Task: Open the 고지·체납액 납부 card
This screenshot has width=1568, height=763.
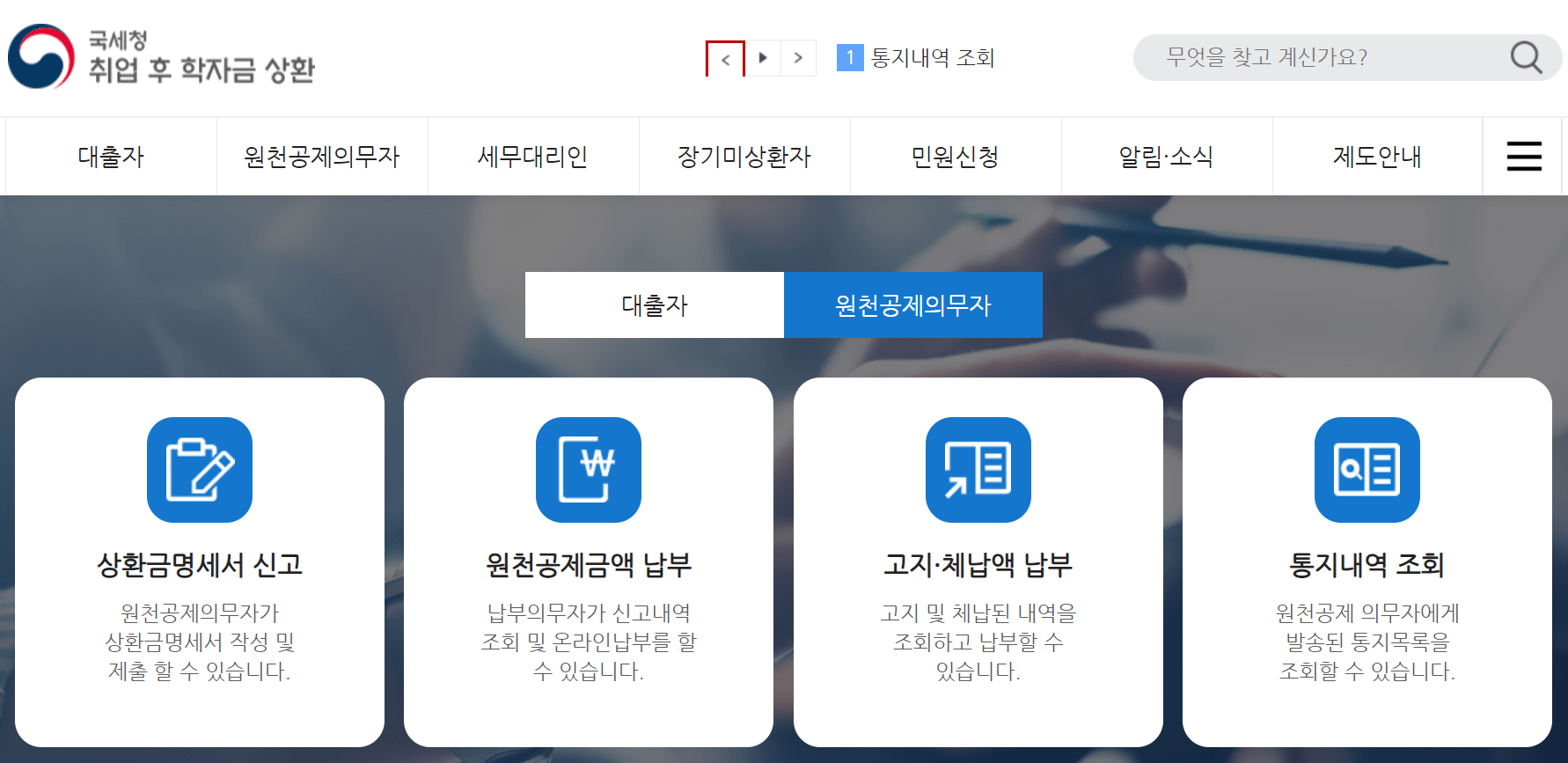Action: (978, 562)
